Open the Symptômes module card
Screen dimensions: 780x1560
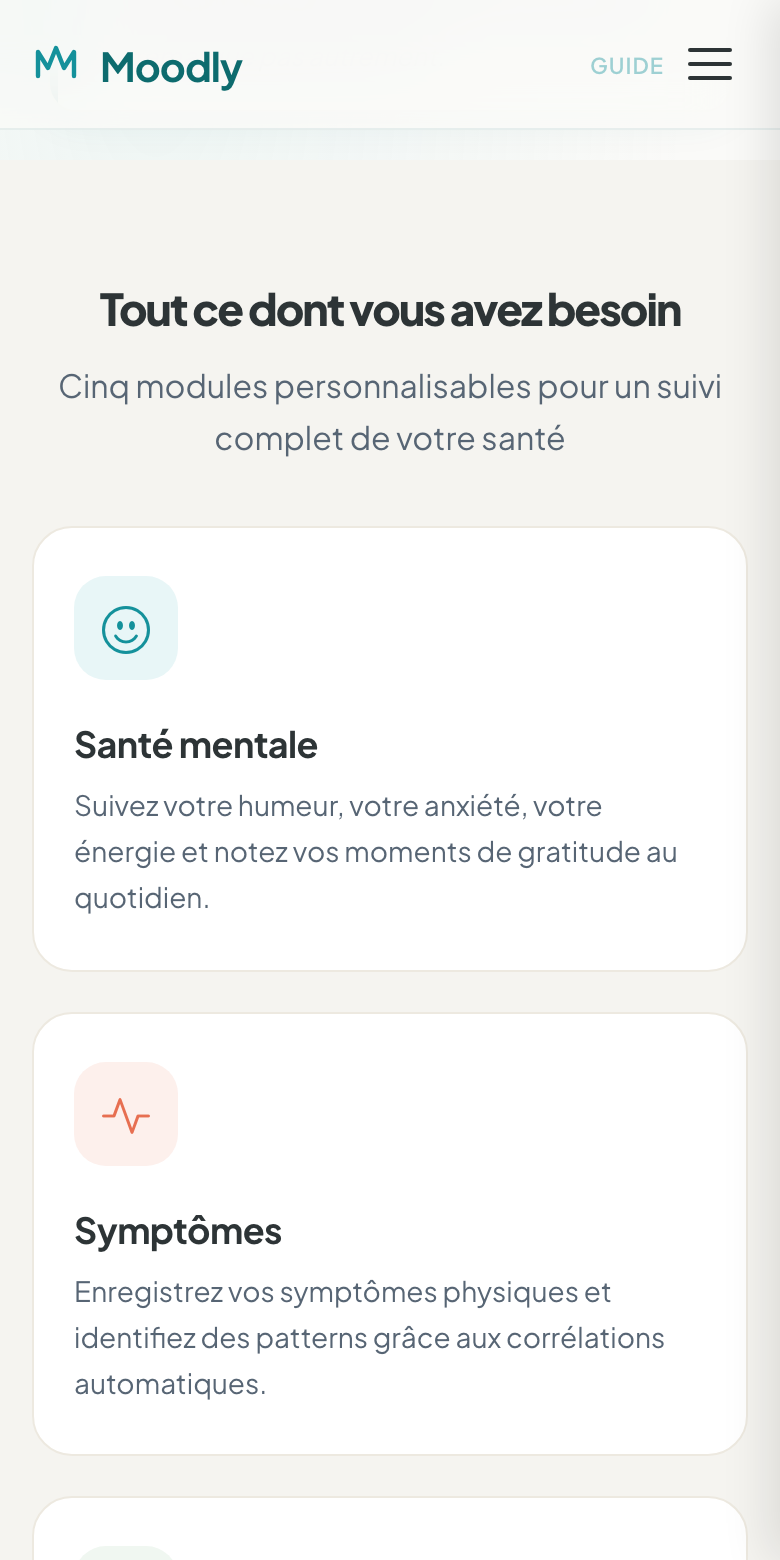pyautogui.click(x=390, y=1234)
